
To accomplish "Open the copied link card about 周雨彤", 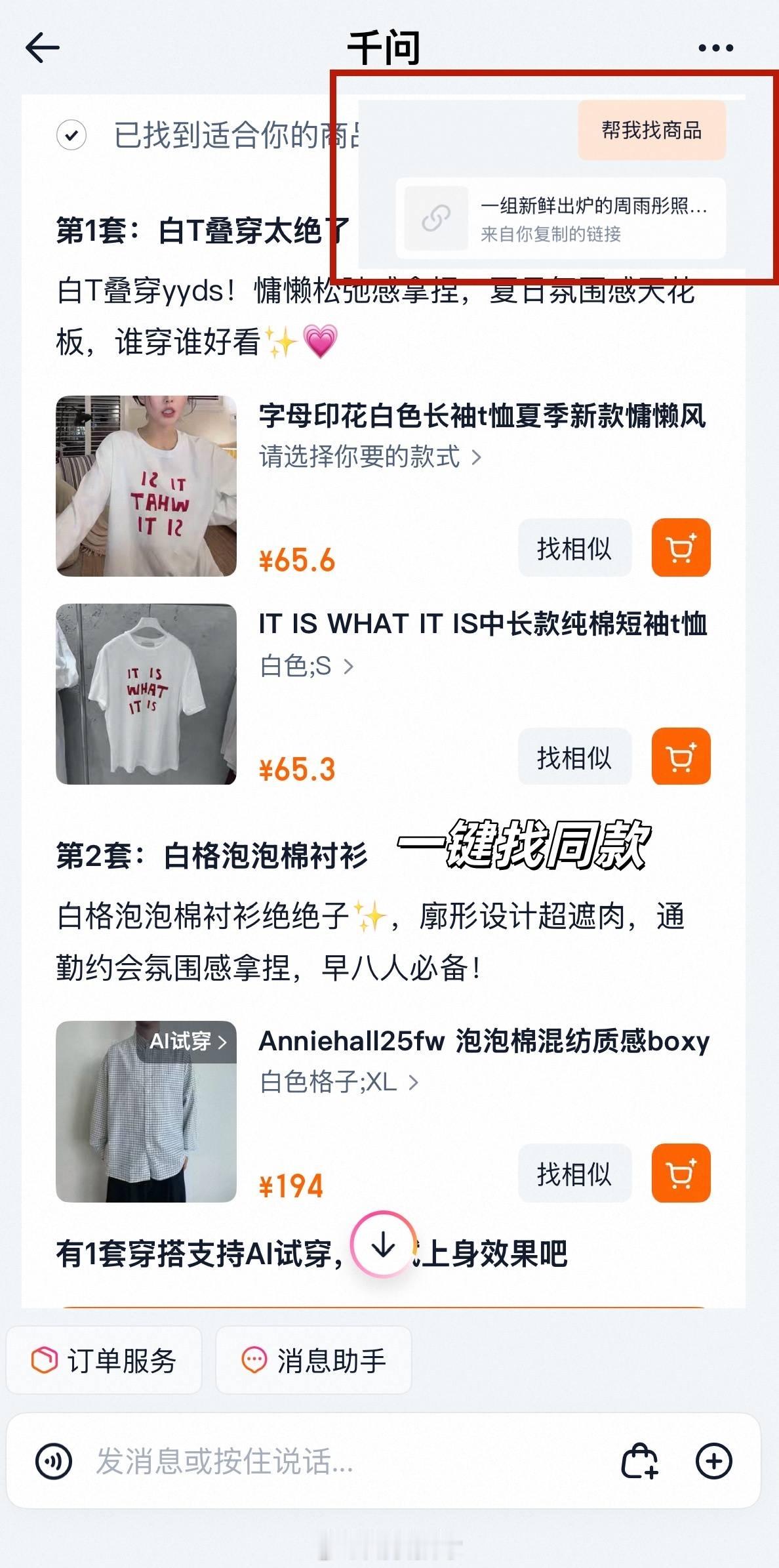I will (x=561, y=218).
